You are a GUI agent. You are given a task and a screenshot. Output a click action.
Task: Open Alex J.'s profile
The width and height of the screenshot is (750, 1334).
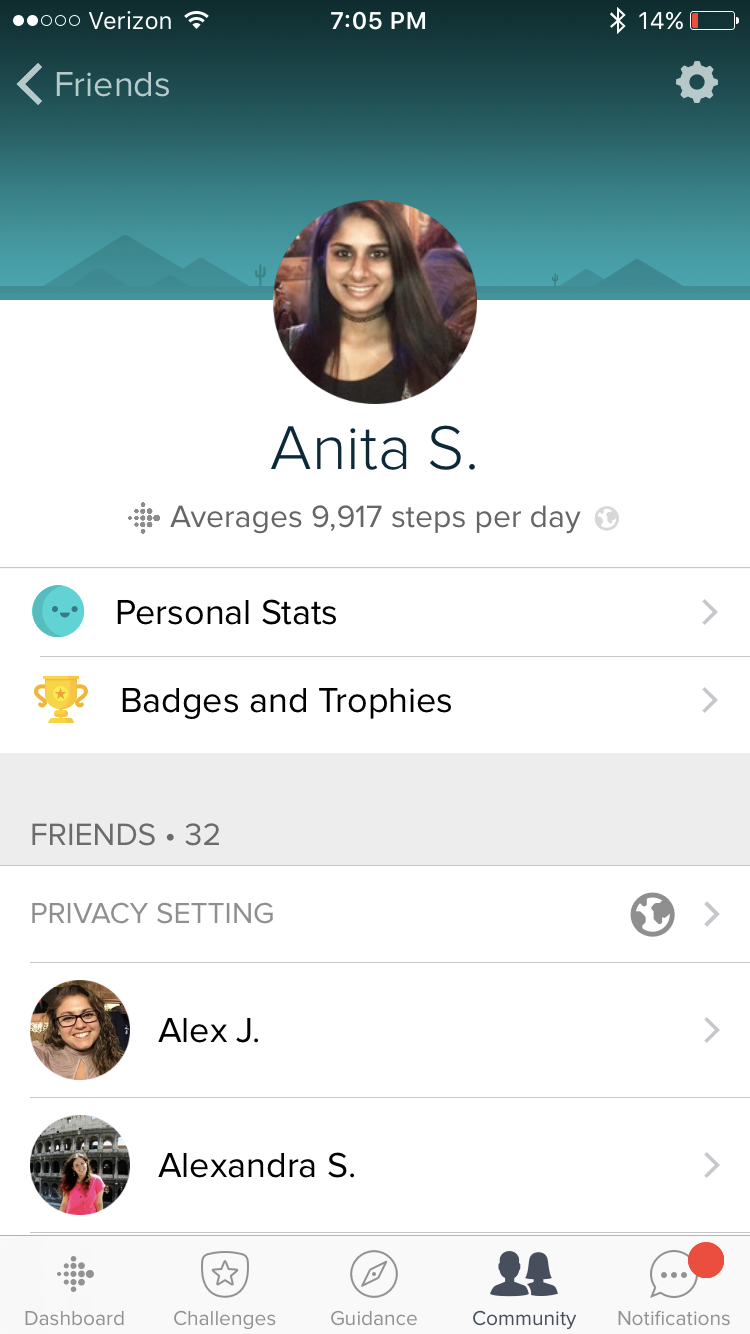pyautogui.click(x=375, y=1030)
